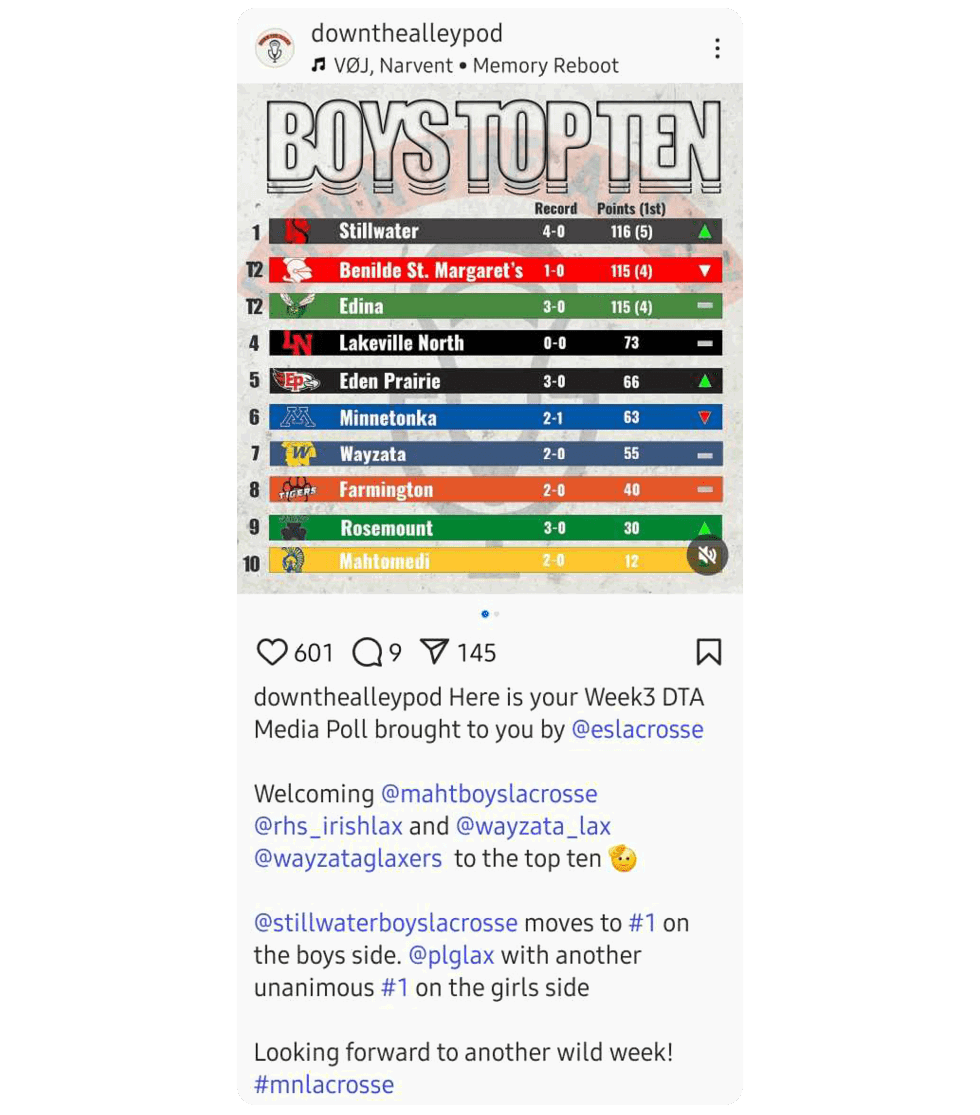Share this post
Image resolution: width=980 pixels, height=1115 pixels.
(x=435, y=653)
